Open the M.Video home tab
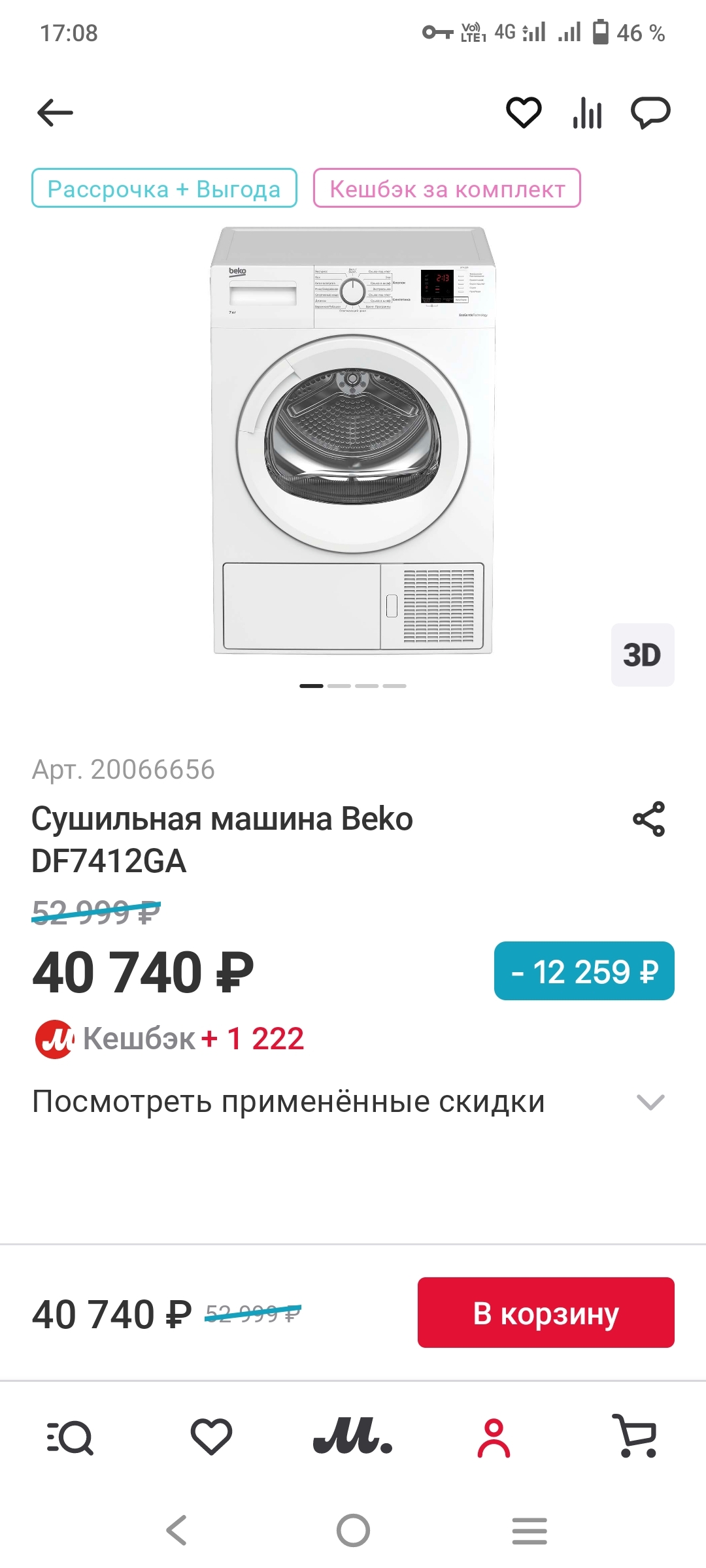The image size is (706, 1568). 353,1438
